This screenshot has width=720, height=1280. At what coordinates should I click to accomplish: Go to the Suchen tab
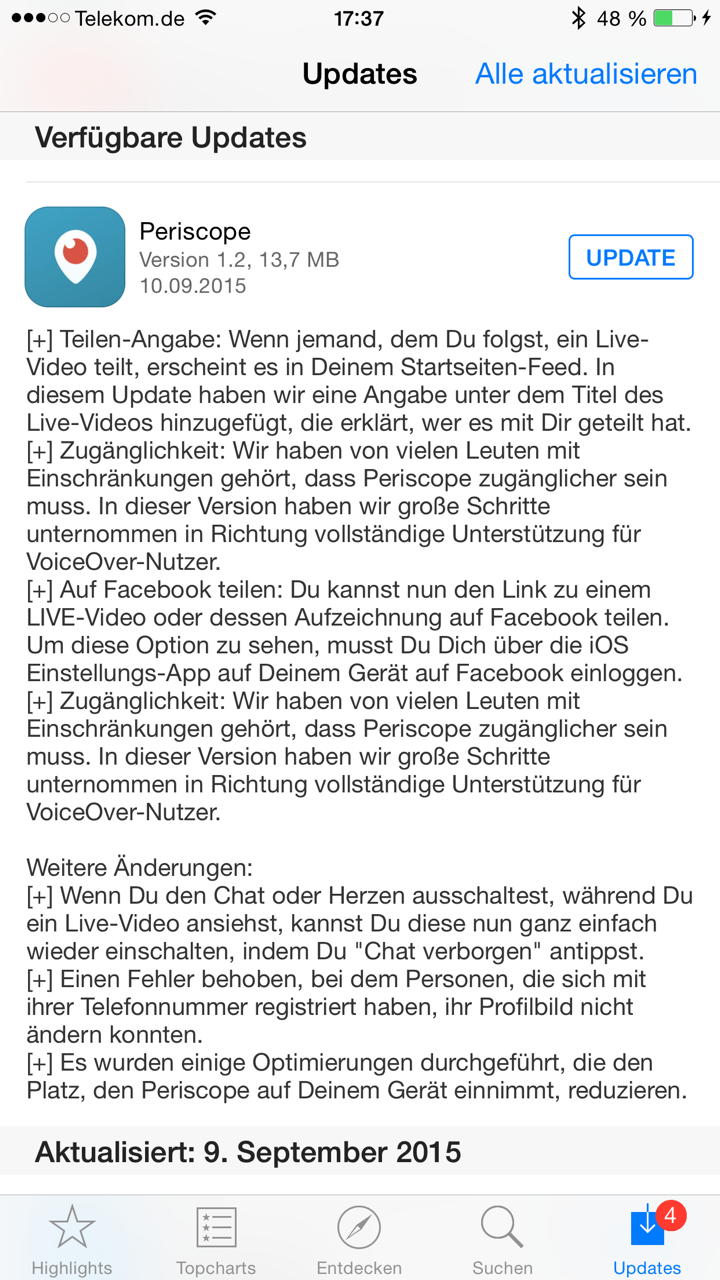coord(502,1240)
